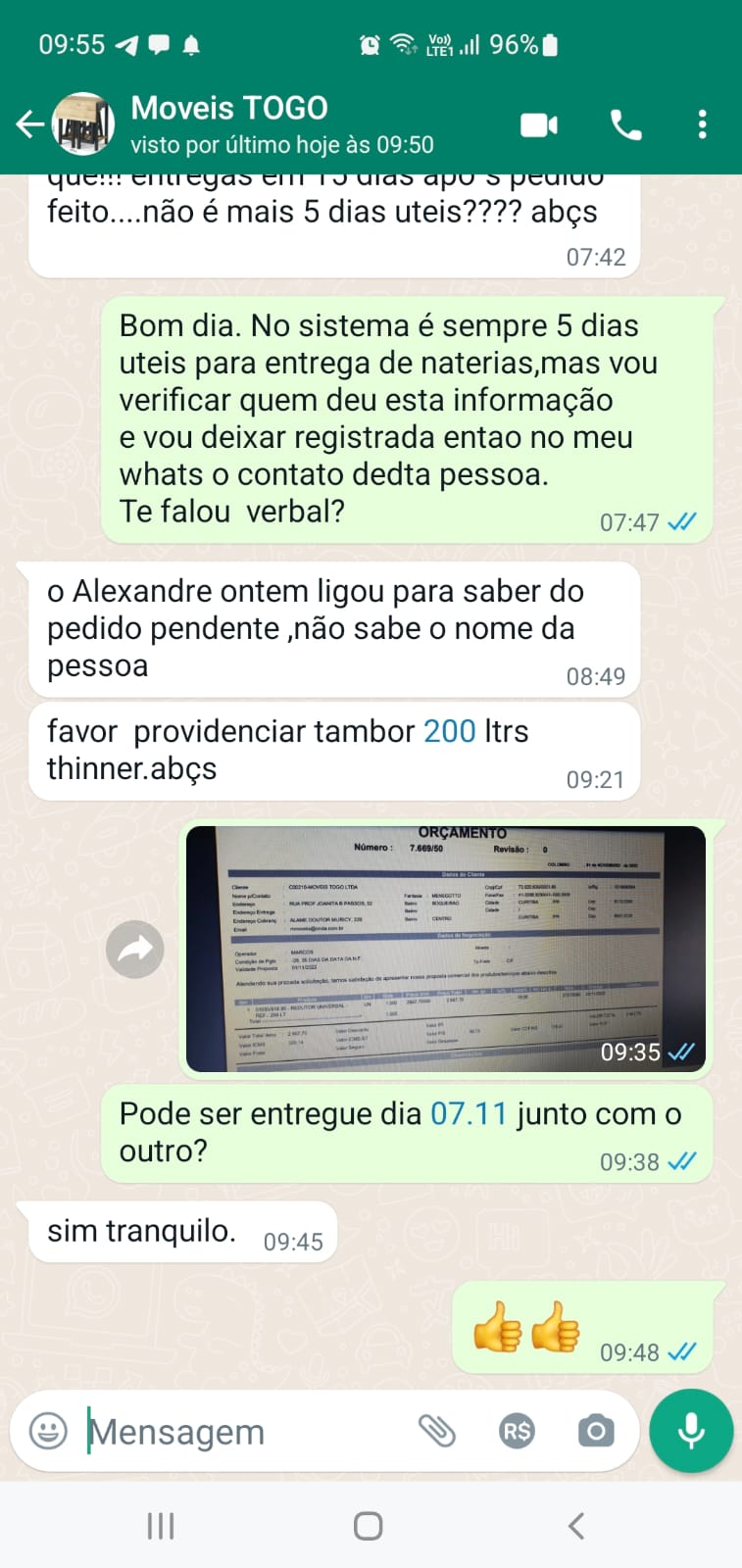
Task: Open the R$ payment option
Action: coord(517,1431)
